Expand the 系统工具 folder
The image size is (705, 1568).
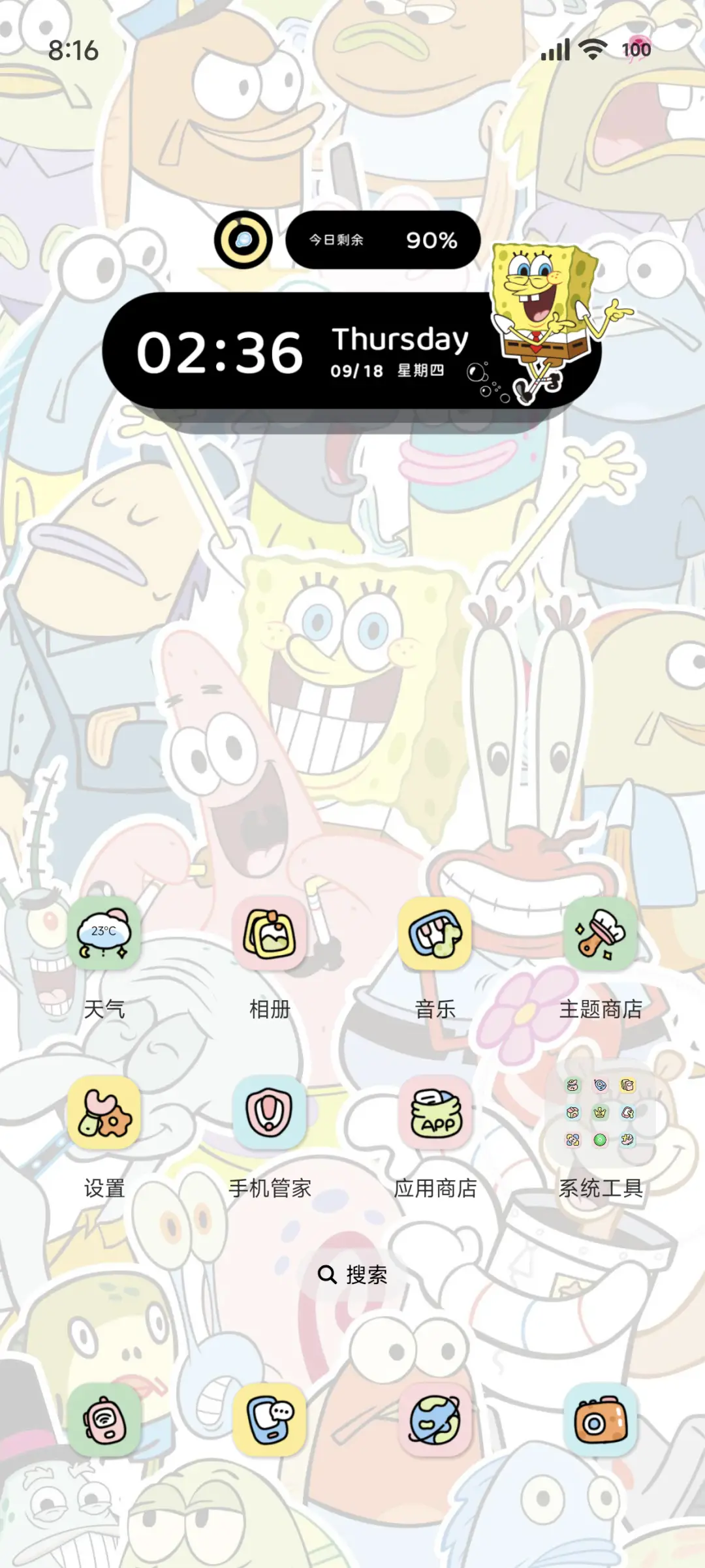(600, 1112)
